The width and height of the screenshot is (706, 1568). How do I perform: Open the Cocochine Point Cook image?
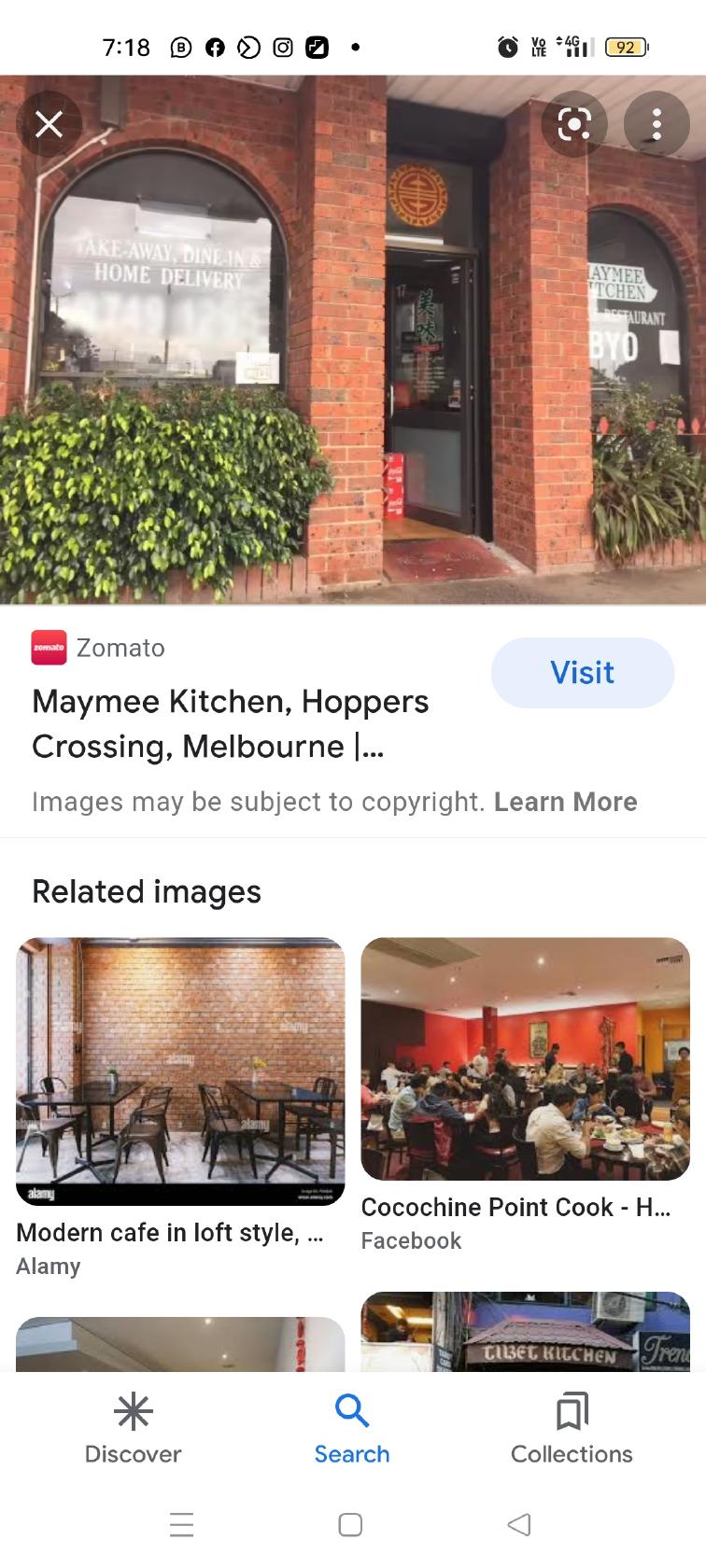tap(525, 1058)
